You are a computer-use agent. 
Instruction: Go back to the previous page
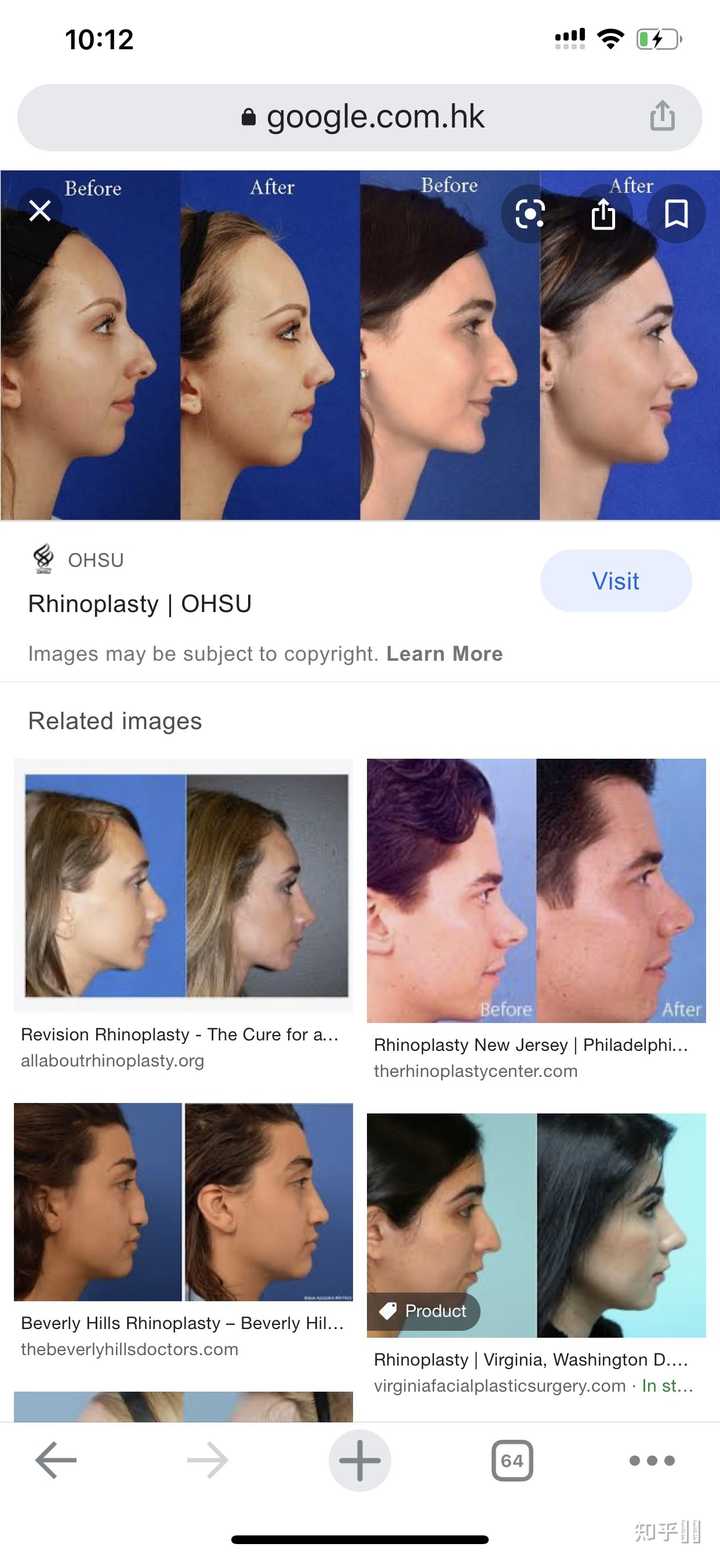coord(56,1461)
